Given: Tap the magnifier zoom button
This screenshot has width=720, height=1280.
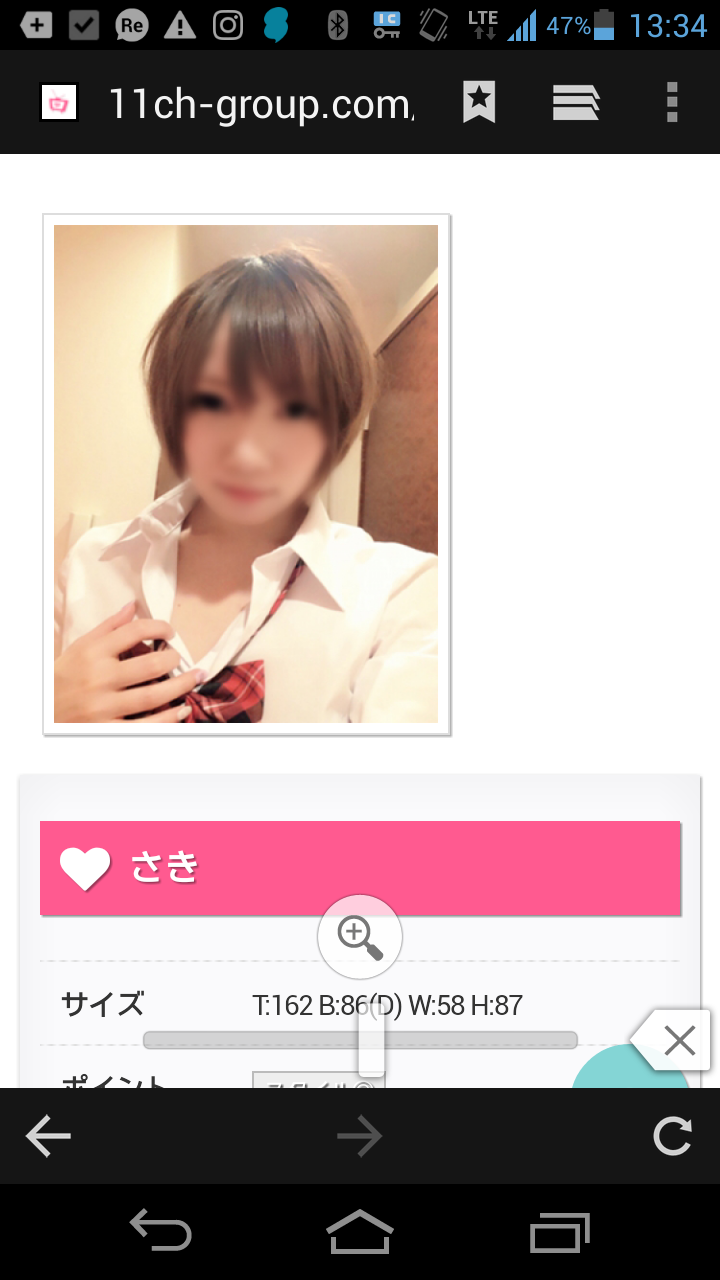Looking at the screenshot, I should [x=360, y=936].
